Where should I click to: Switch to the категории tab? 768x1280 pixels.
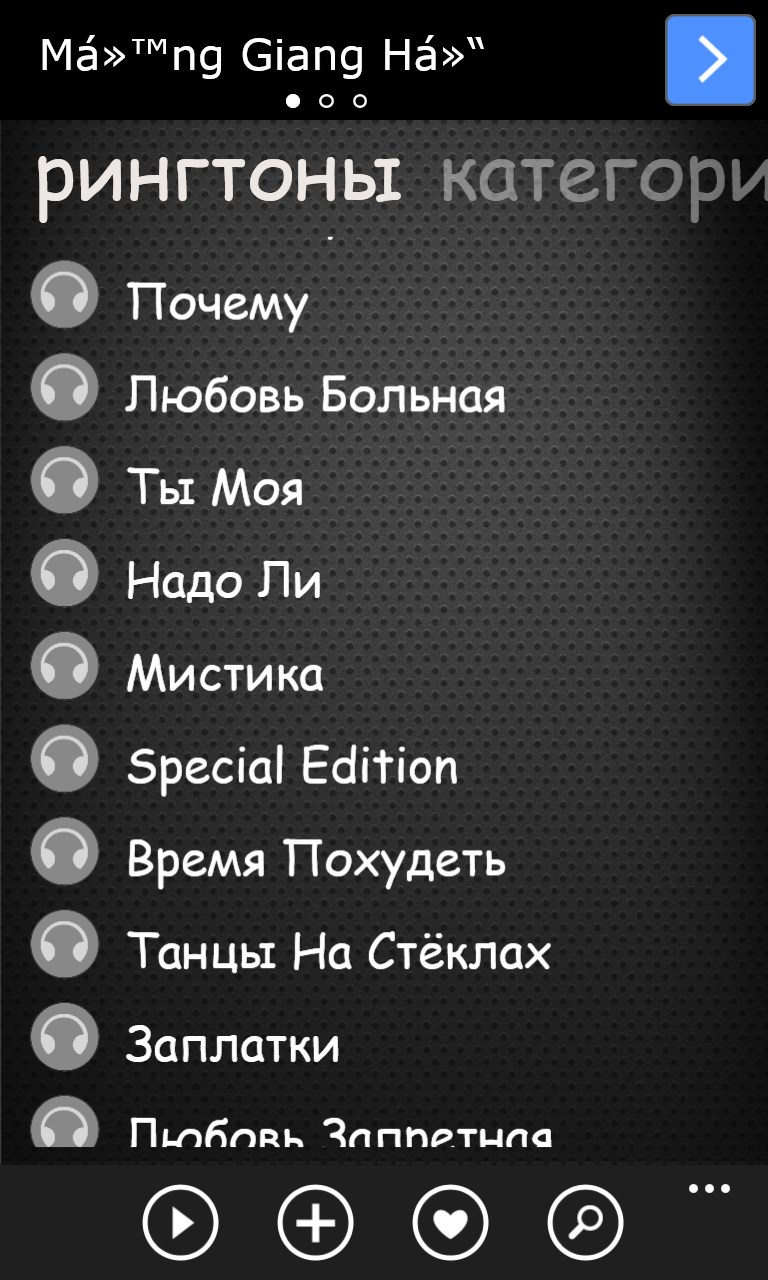[602, 181]
